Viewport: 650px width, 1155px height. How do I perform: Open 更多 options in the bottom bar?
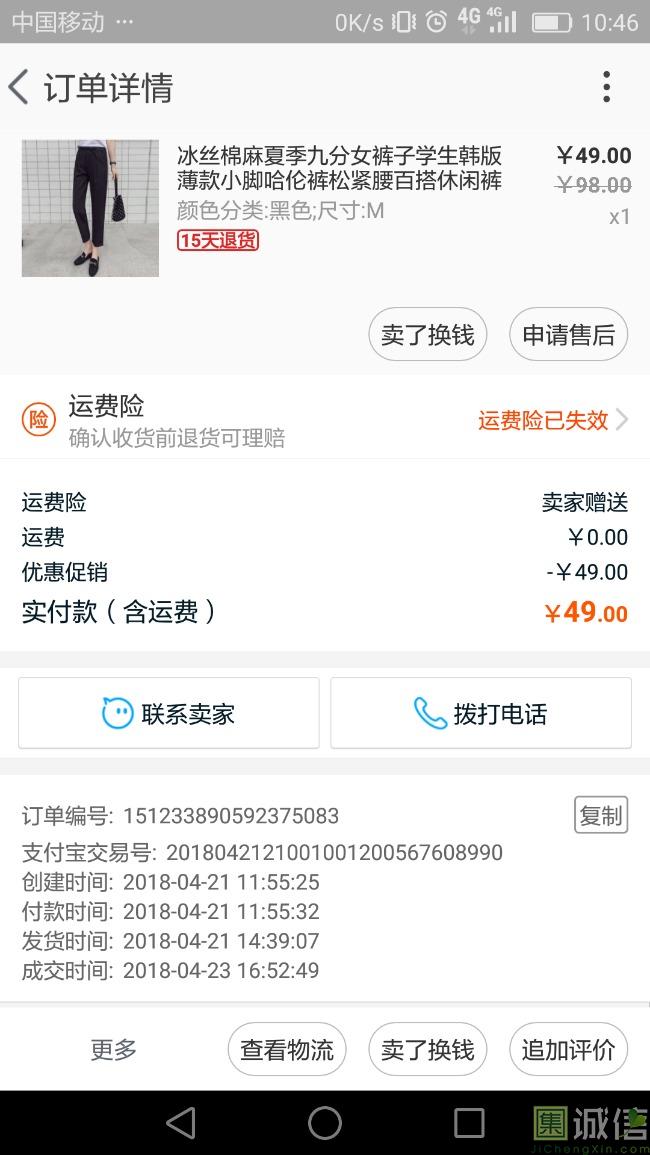(113, 1049)
